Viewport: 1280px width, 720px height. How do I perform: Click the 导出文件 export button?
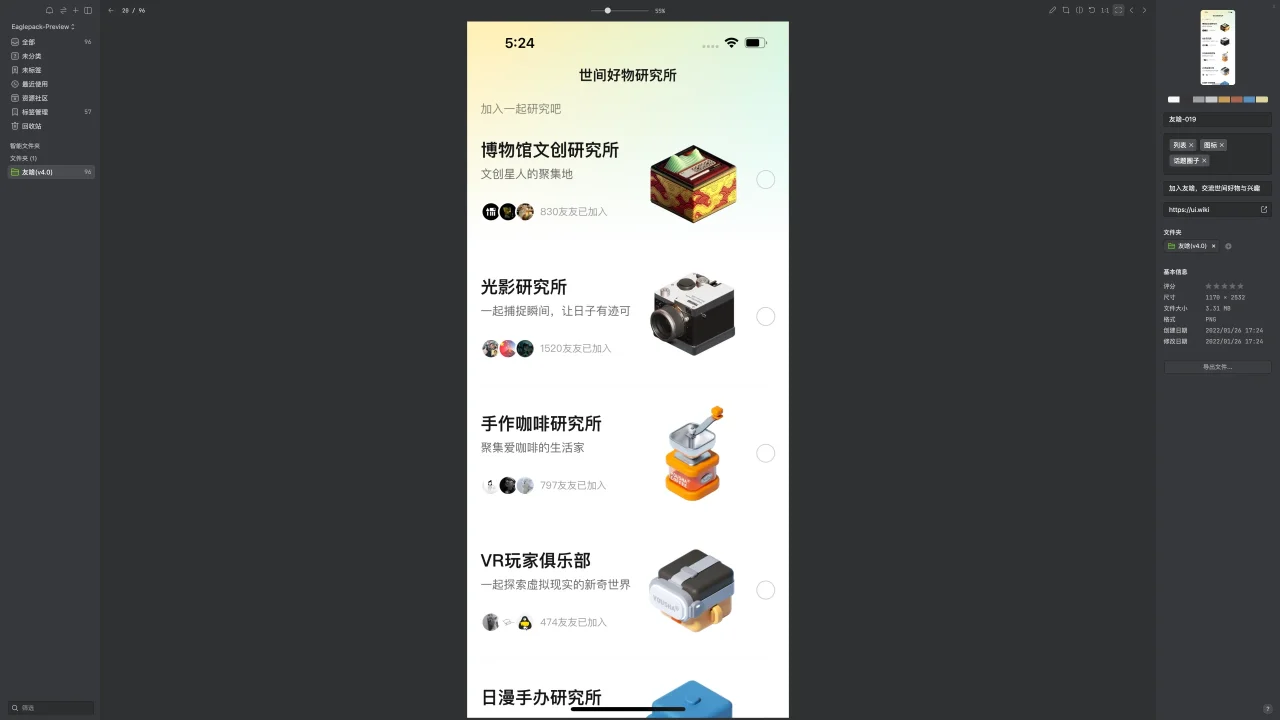pyautogui.click(x=1217, y=367)
